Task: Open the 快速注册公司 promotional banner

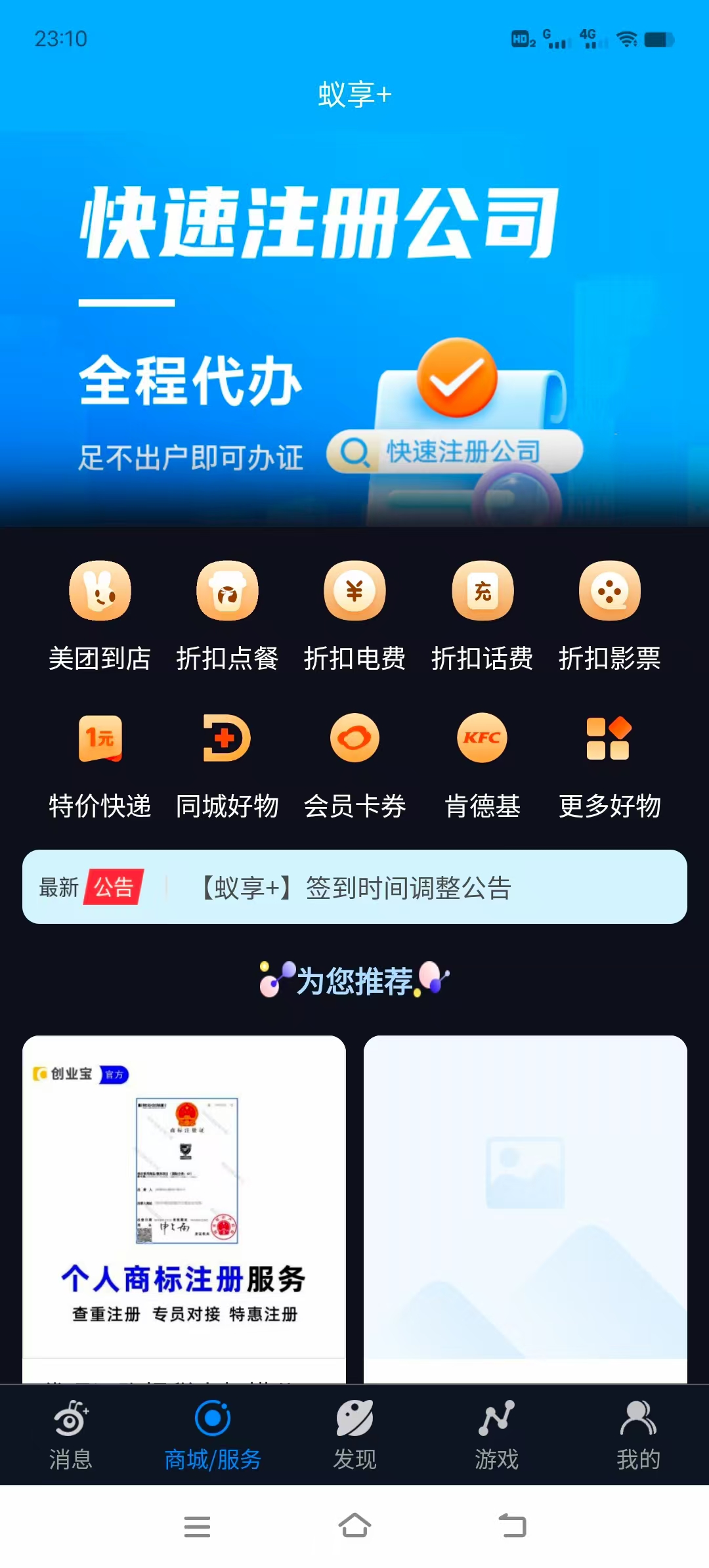Action: point(354,328)
